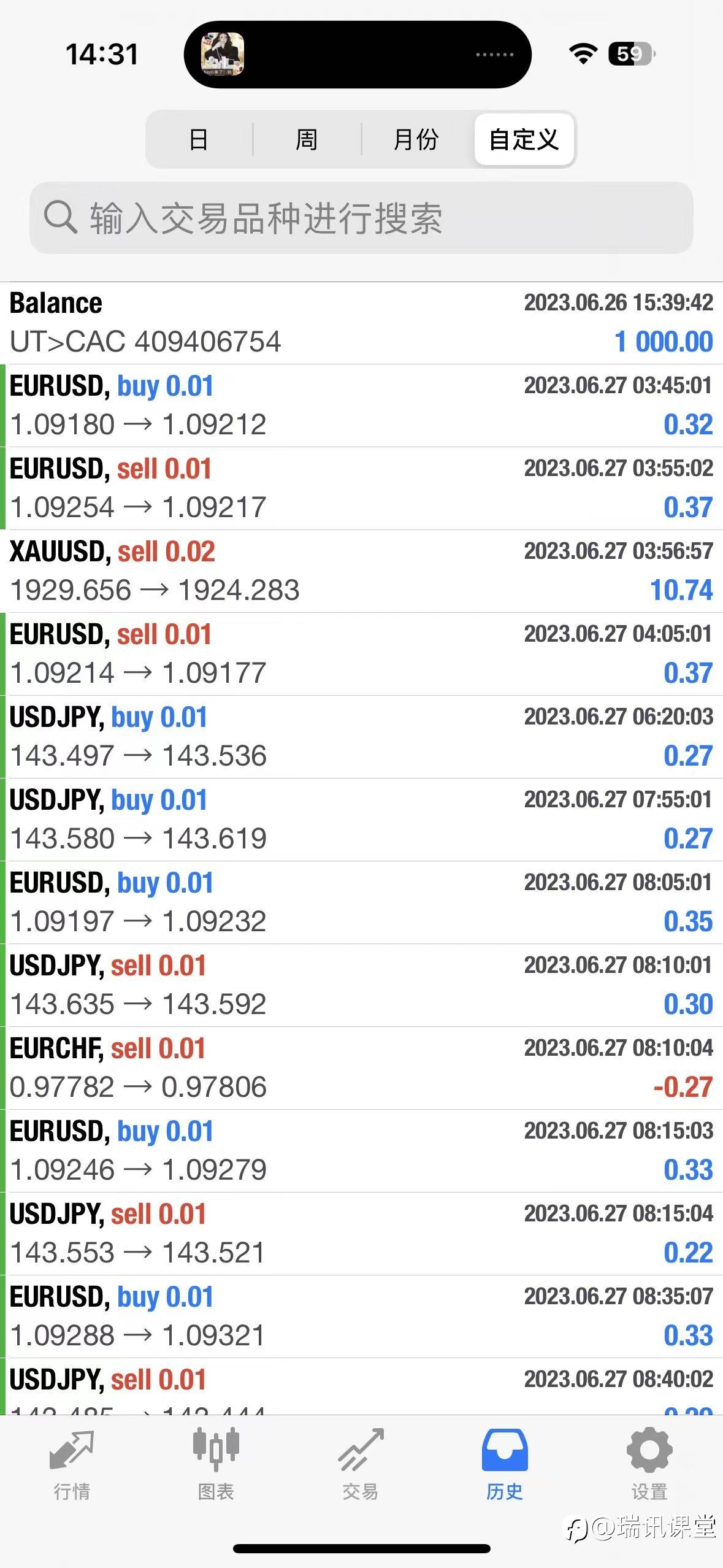Tap the 历史 history tab
Image resolution: width=723 pixels, height=1568 pixels.
pyautogui.click(x=504, y=1466)
